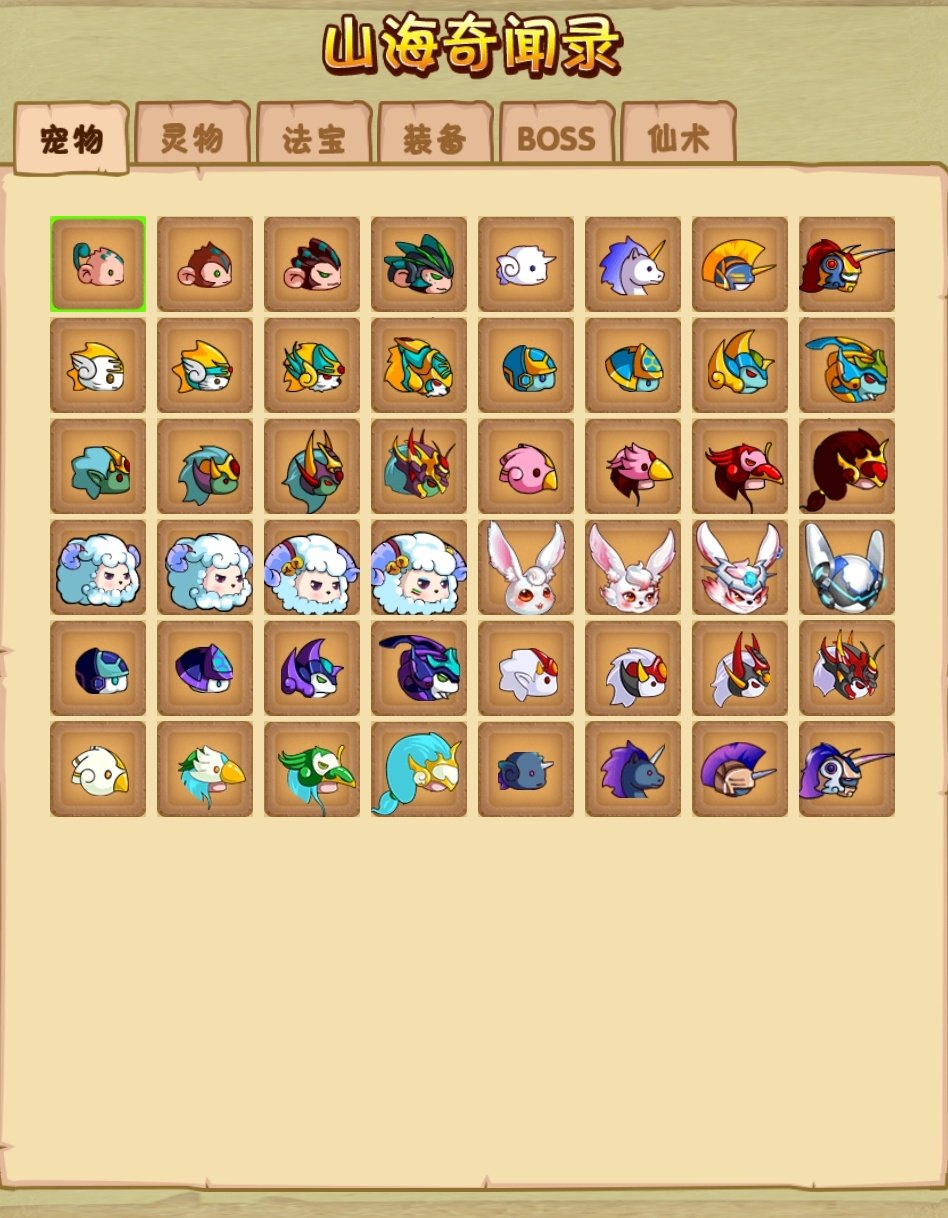Select the red armored unicorn pet

846,265
